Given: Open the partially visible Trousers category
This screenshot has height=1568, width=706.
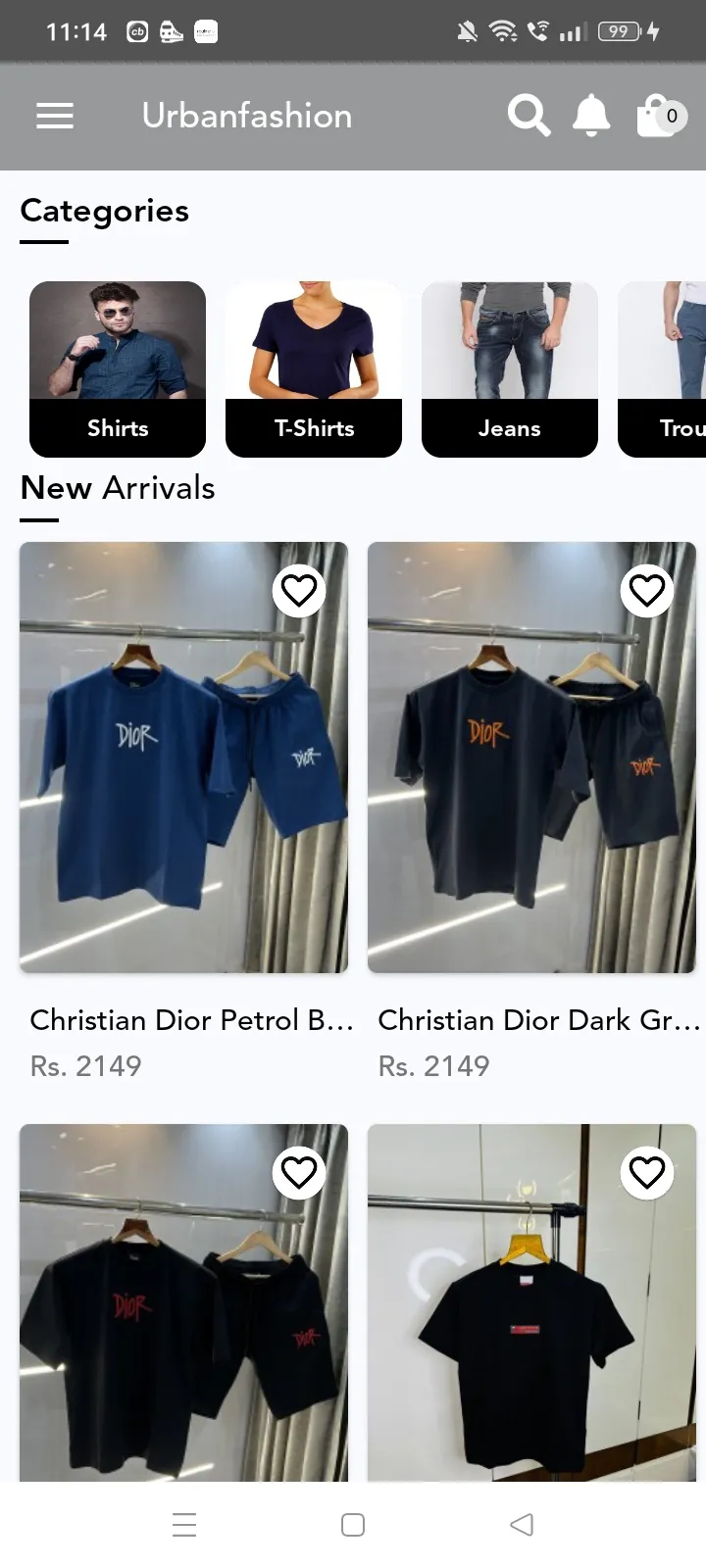Looking at the screenshot, I should [x=662, y=369].
